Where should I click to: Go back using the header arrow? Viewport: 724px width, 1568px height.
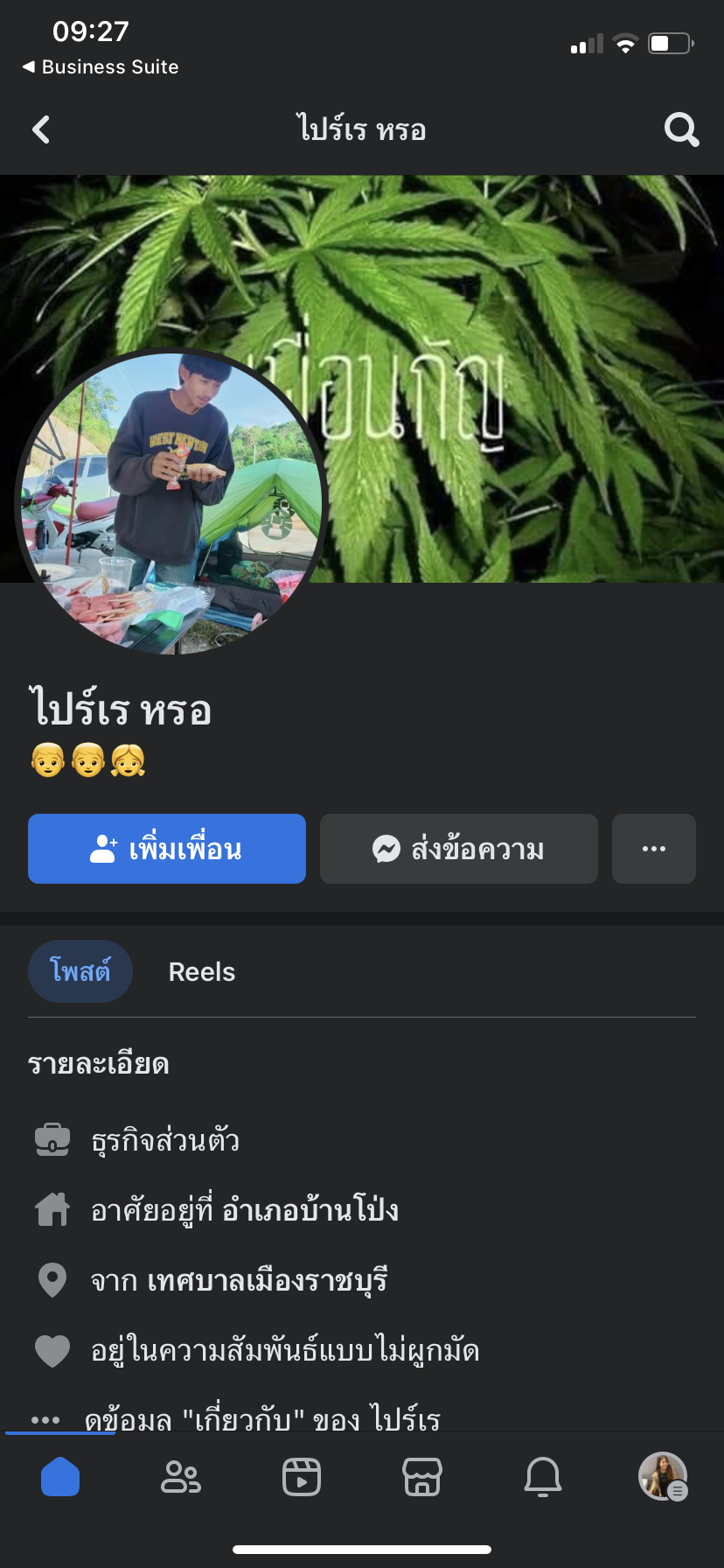pos(41,130)
